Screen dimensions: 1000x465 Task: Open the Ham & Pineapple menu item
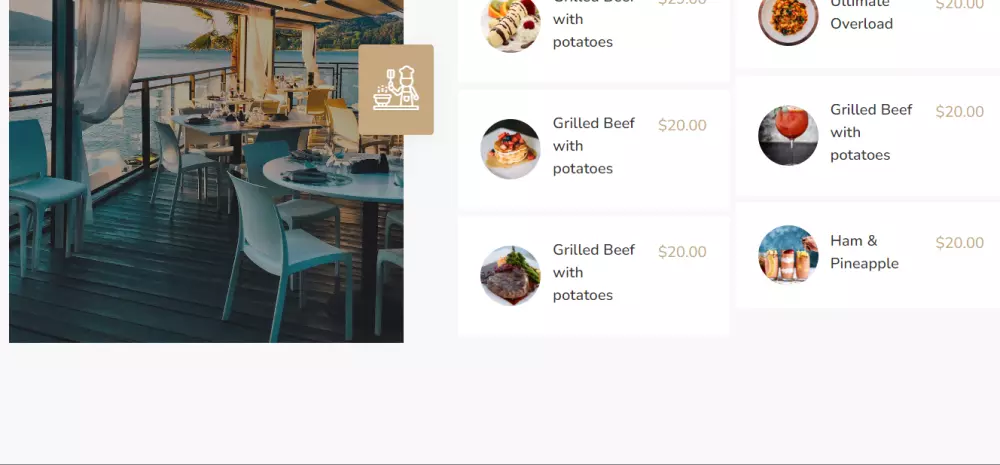pos(864,252)
